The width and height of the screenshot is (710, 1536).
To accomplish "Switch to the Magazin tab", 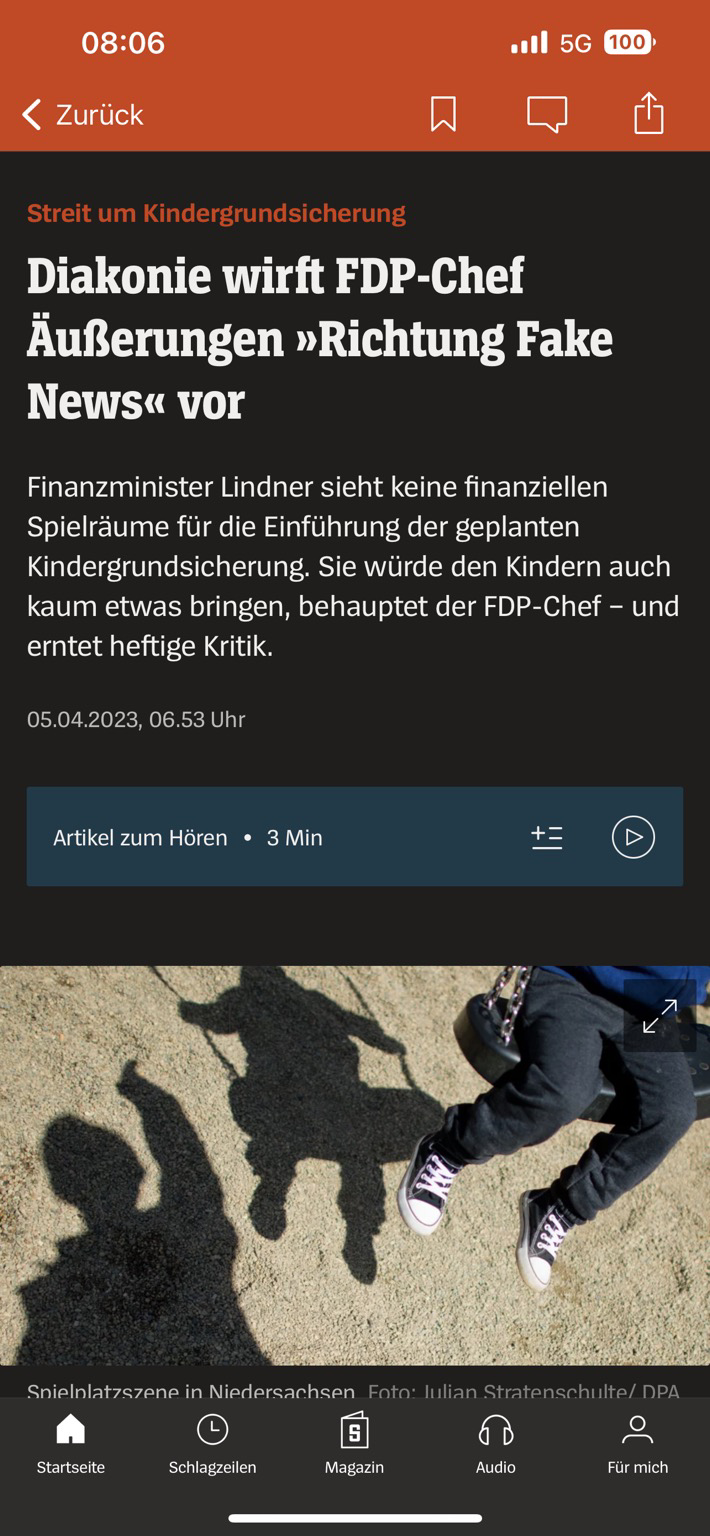I will 354,1444.
